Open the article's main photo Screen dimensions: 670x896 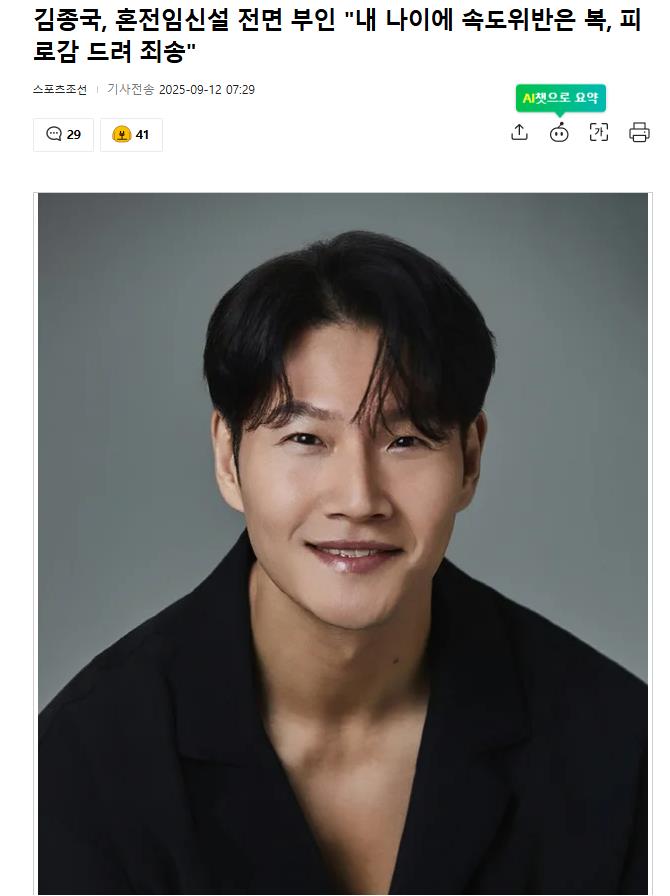click(343, 540)
